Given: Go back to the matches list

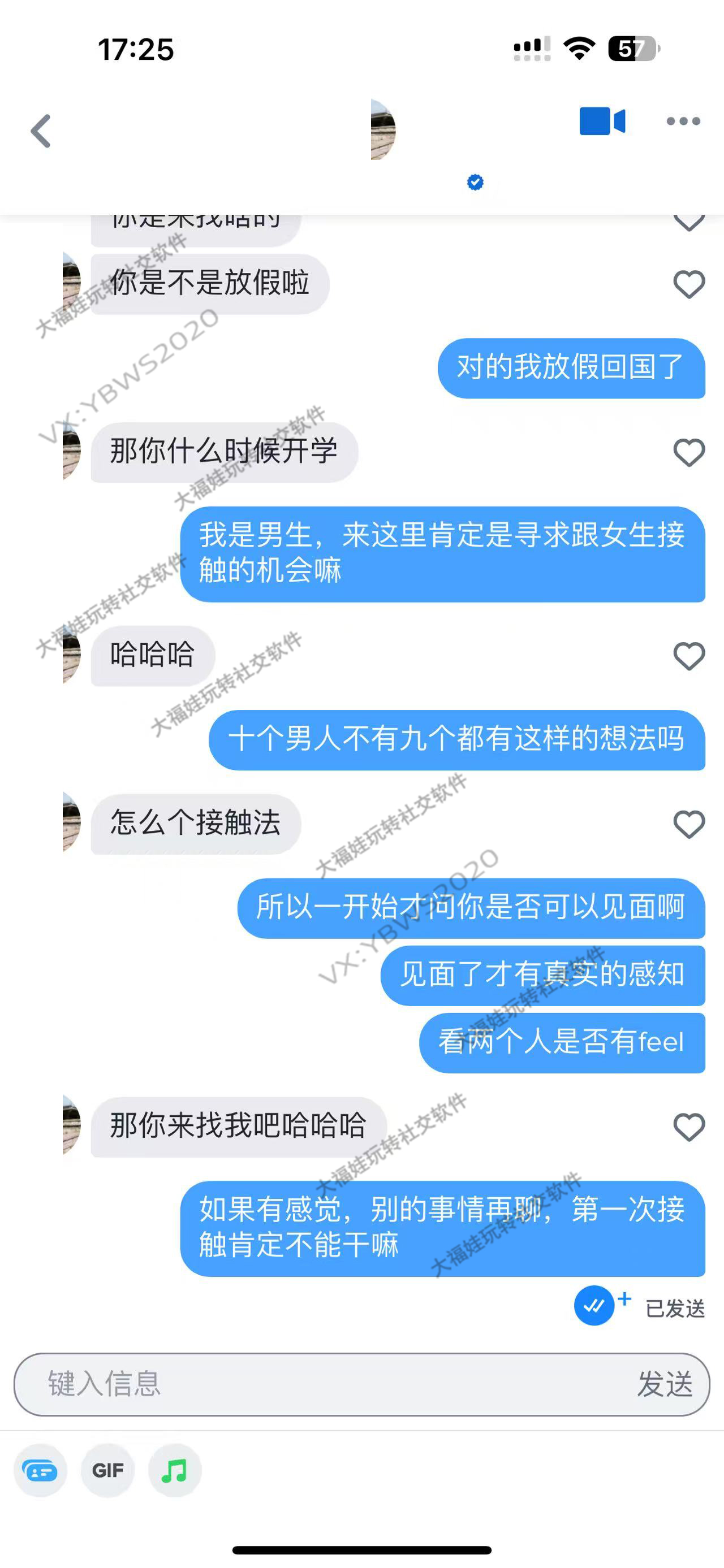Looking at the screenshot, I should [41, 131].
